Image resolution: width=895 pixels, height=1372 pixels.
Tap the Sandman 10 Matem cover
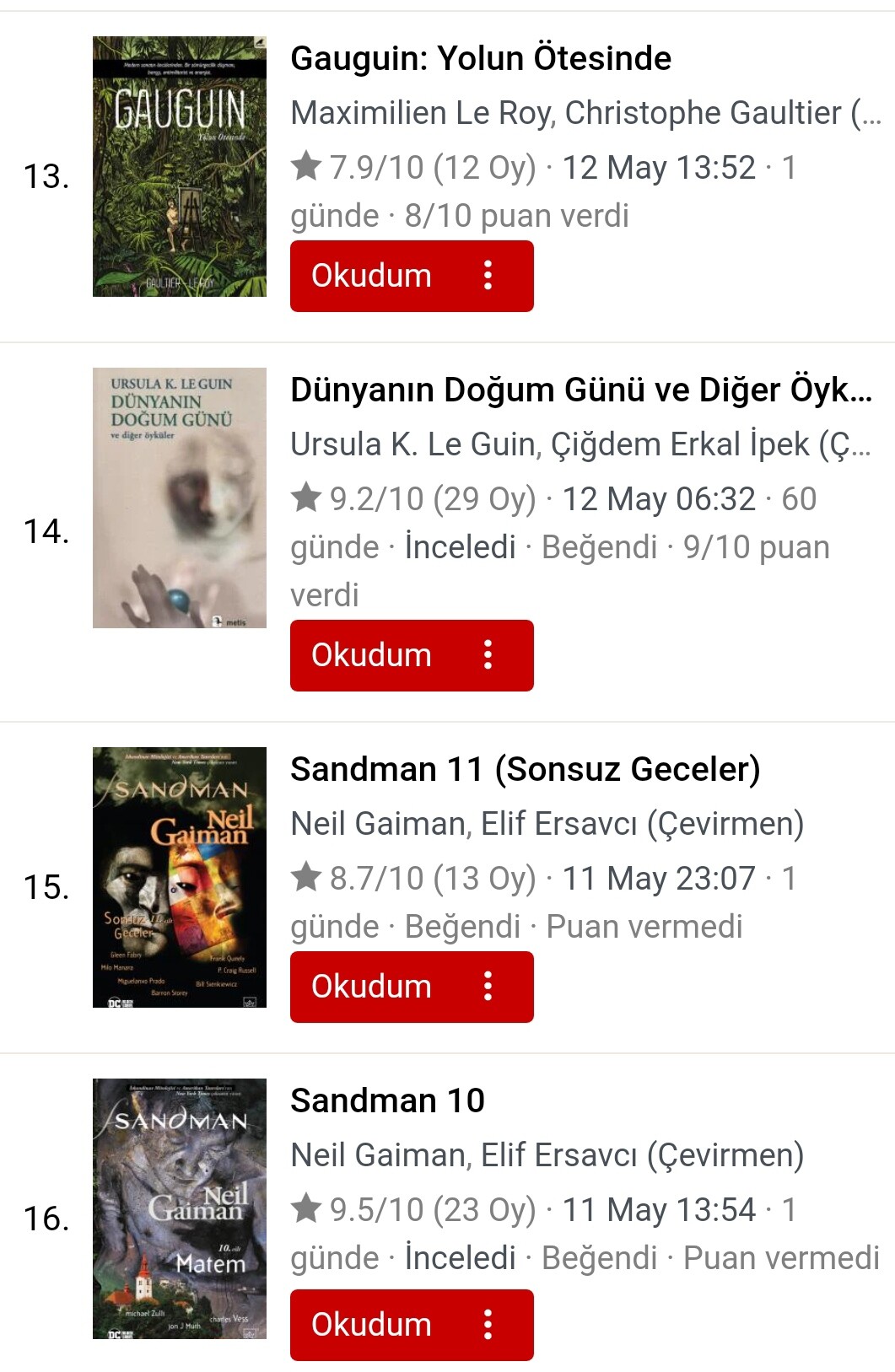coord(179,1208)
